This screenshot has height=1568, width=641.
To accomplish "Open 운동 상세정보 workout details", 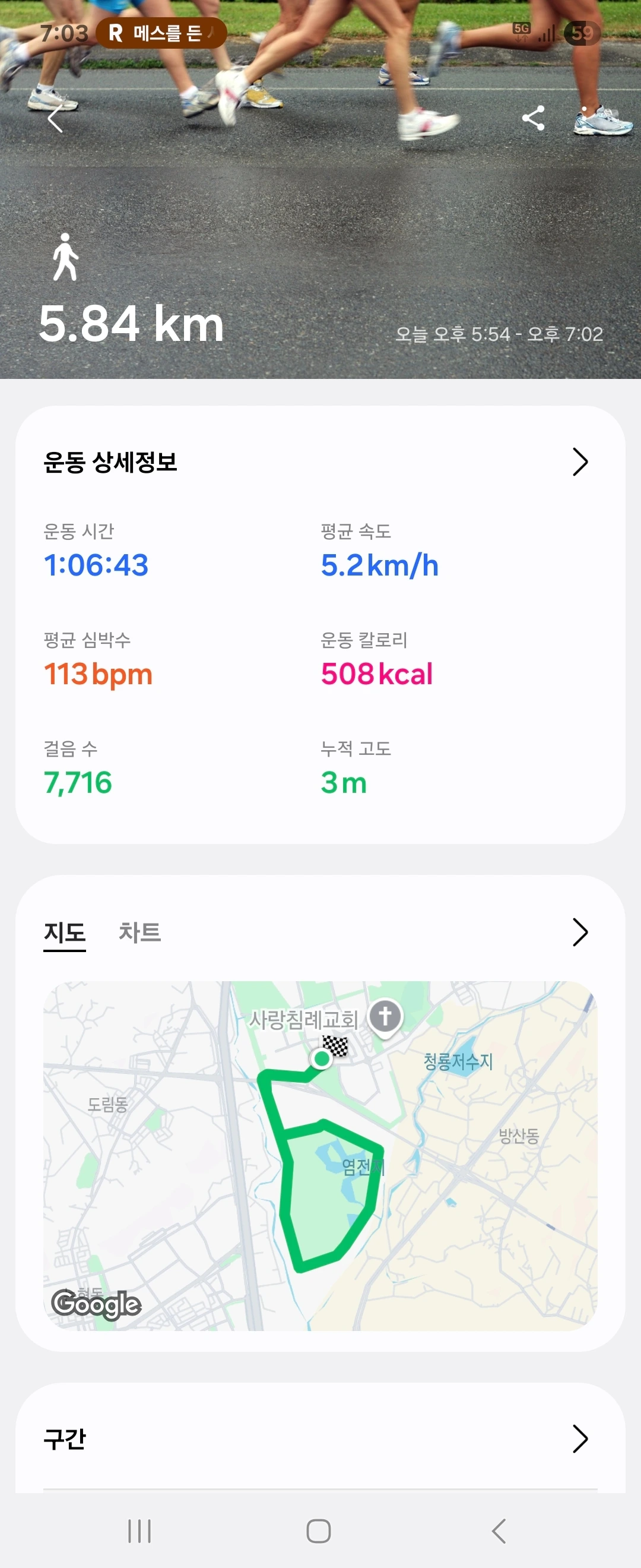I will pyautogui.click(x=580, y=462).
